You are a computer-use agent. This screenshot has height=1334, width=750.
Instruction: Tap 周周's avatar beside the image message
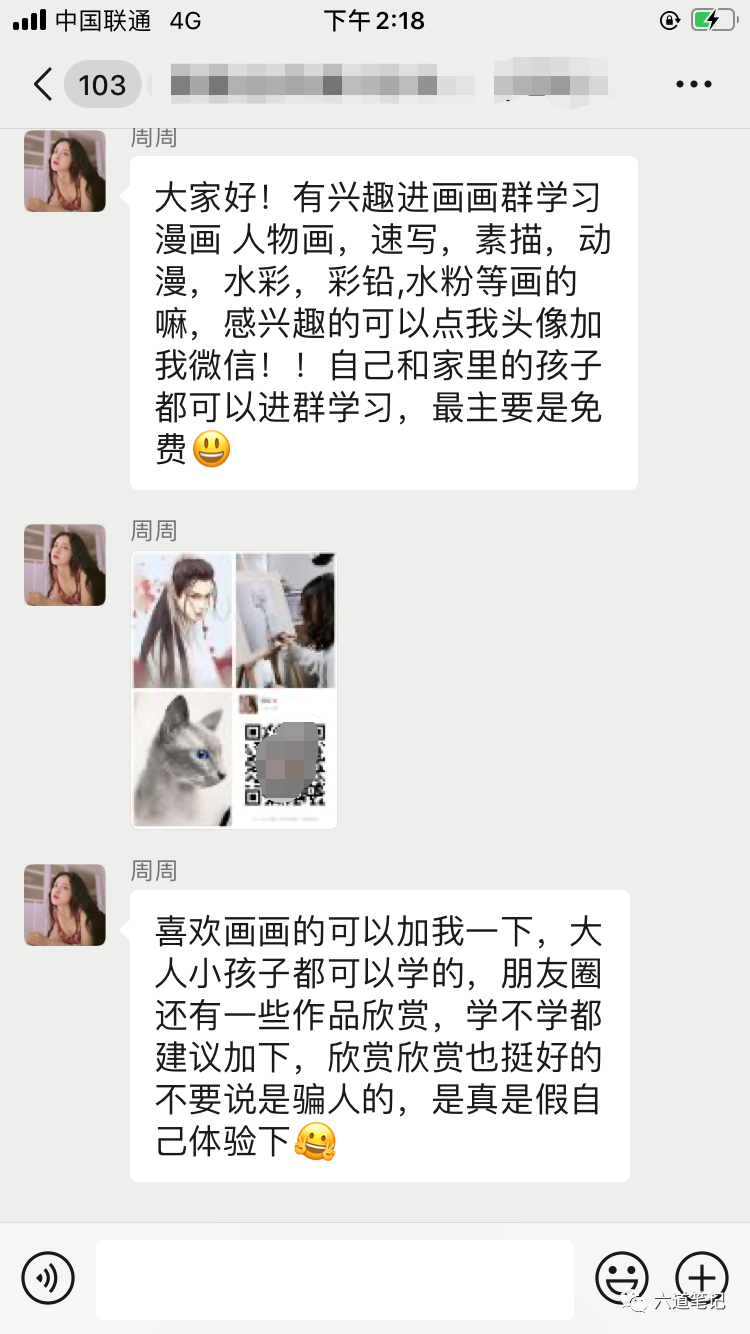click(x=65, y=565)
